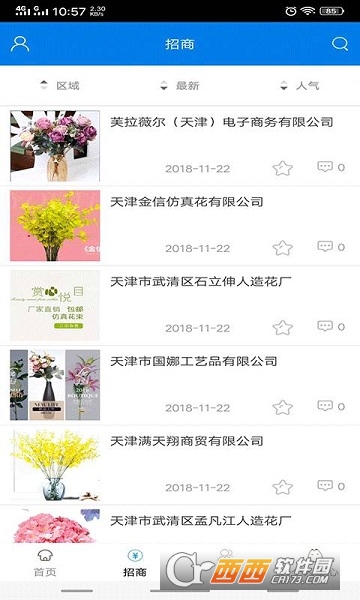
Task: Open 天津金信仿真花有限公司 listing
Action: [180, 226]
